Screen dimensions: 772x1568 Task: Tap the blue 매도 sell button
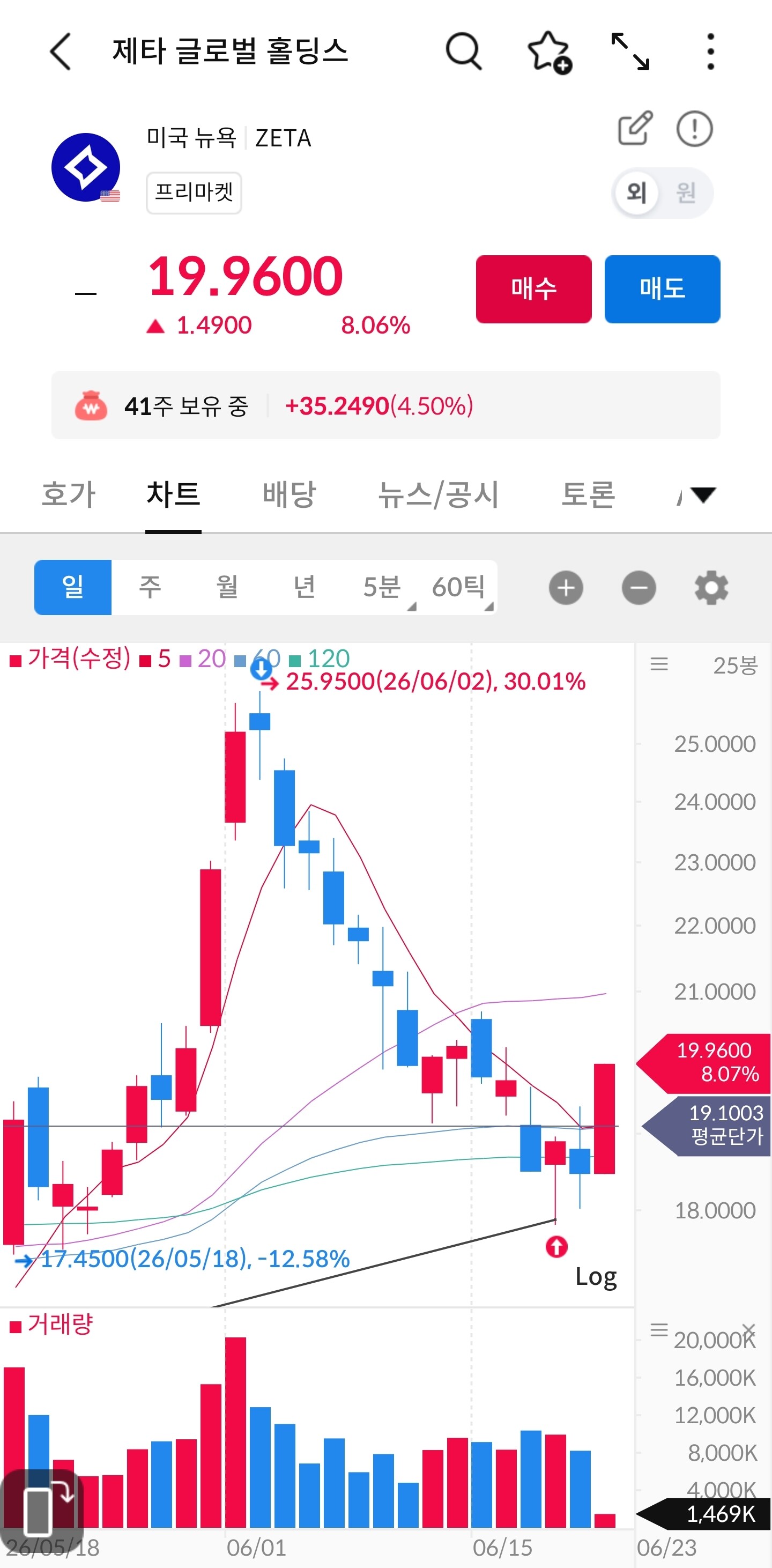662,289
